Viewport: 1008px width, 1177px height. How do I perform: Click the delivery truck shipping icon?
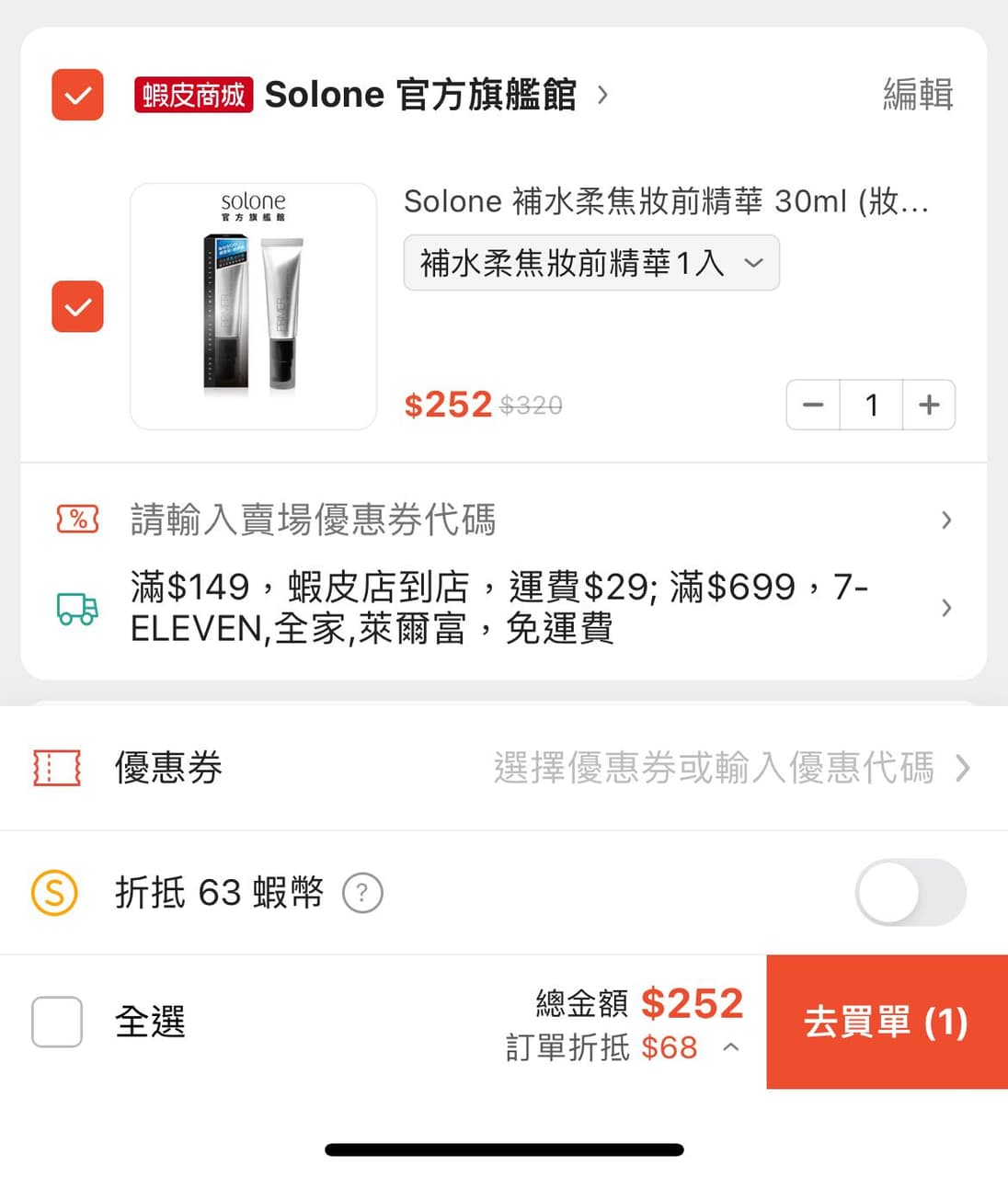pyautogui.click(x=77, y=608)
